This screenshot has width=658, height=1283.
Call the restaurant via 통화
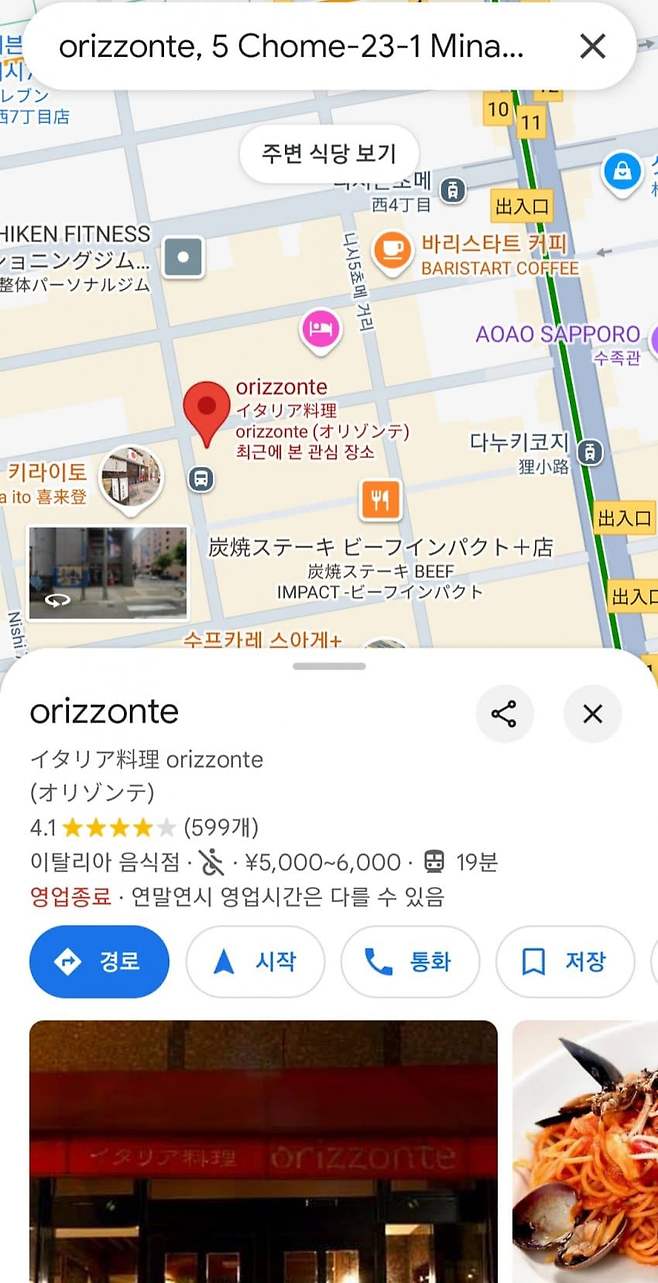click(410, 961)
